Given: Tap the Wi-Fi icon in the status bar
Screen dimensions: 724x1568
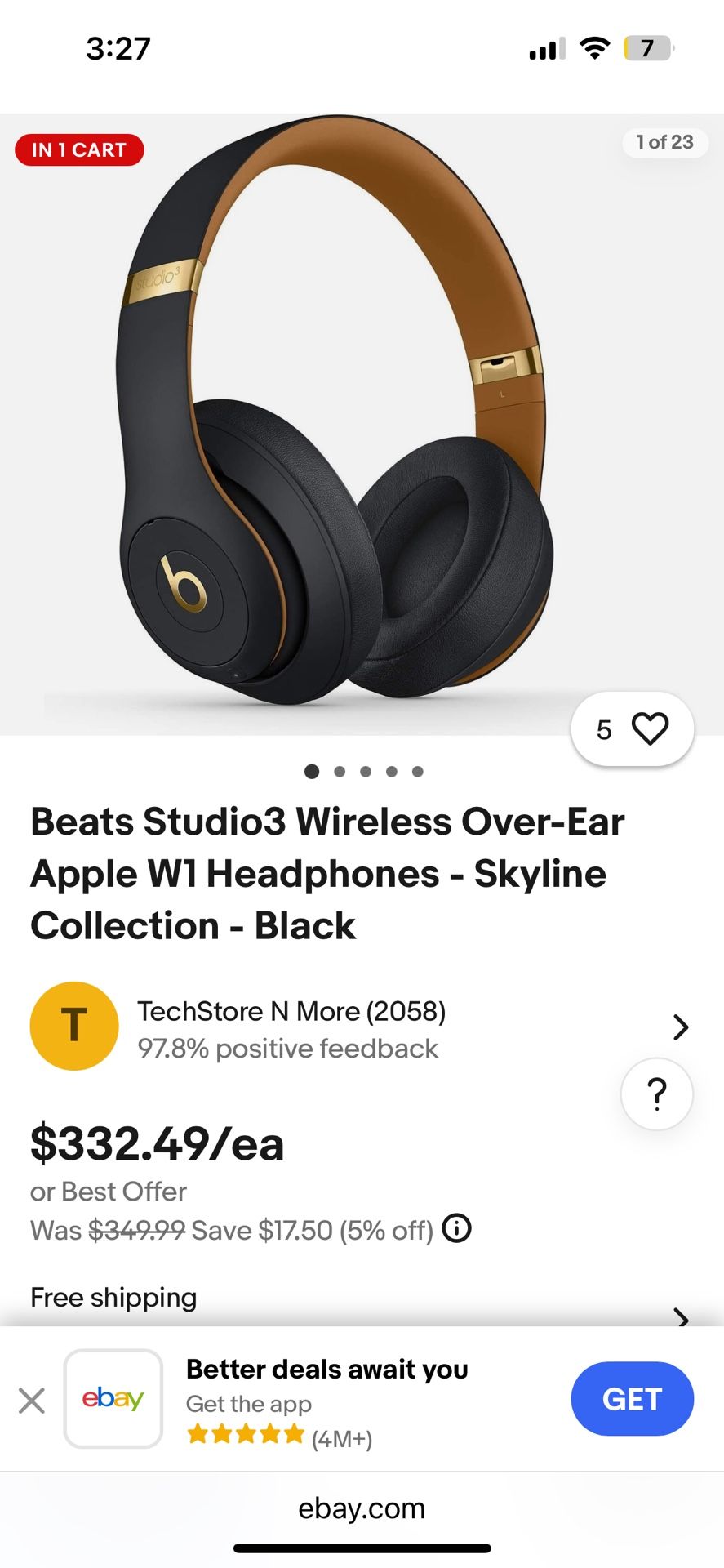Looking at the screenshot, I should click(x=597, y=48).
